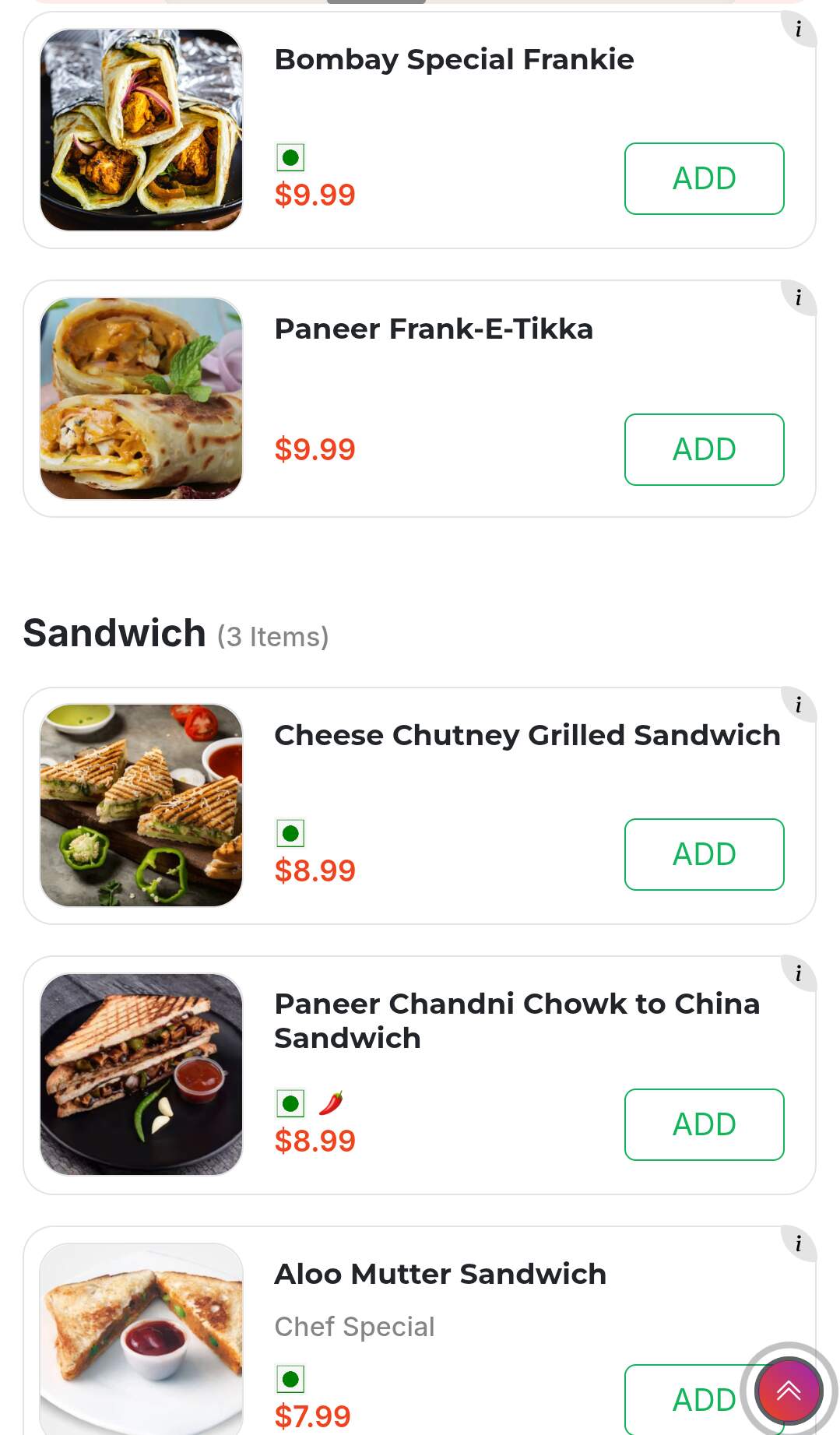Viewport: 840px width, 1435px height.
Task: Add Paneer Frank-E-Tikka to the order
Action: click(704, 449)
